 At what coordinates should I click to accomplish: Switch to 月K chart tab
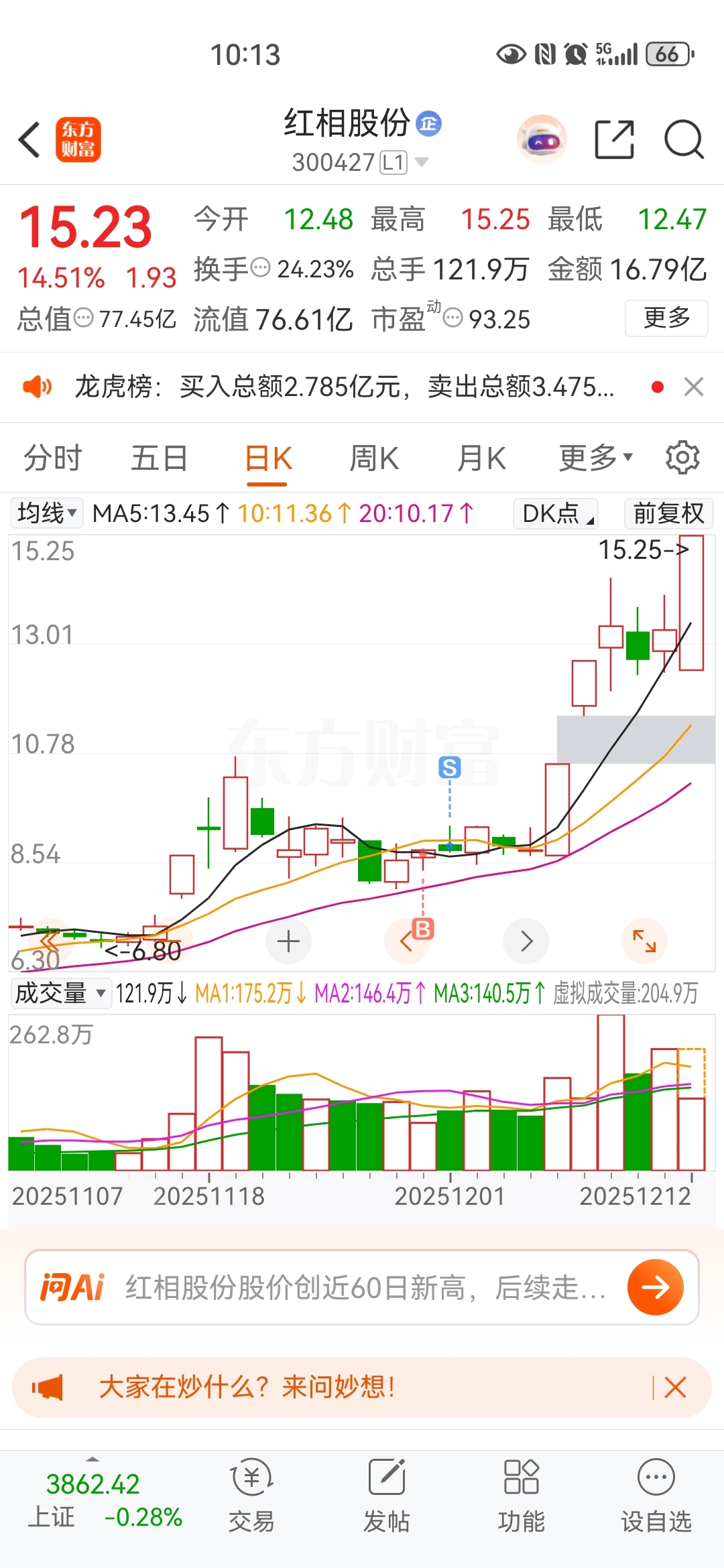[481, 459]
